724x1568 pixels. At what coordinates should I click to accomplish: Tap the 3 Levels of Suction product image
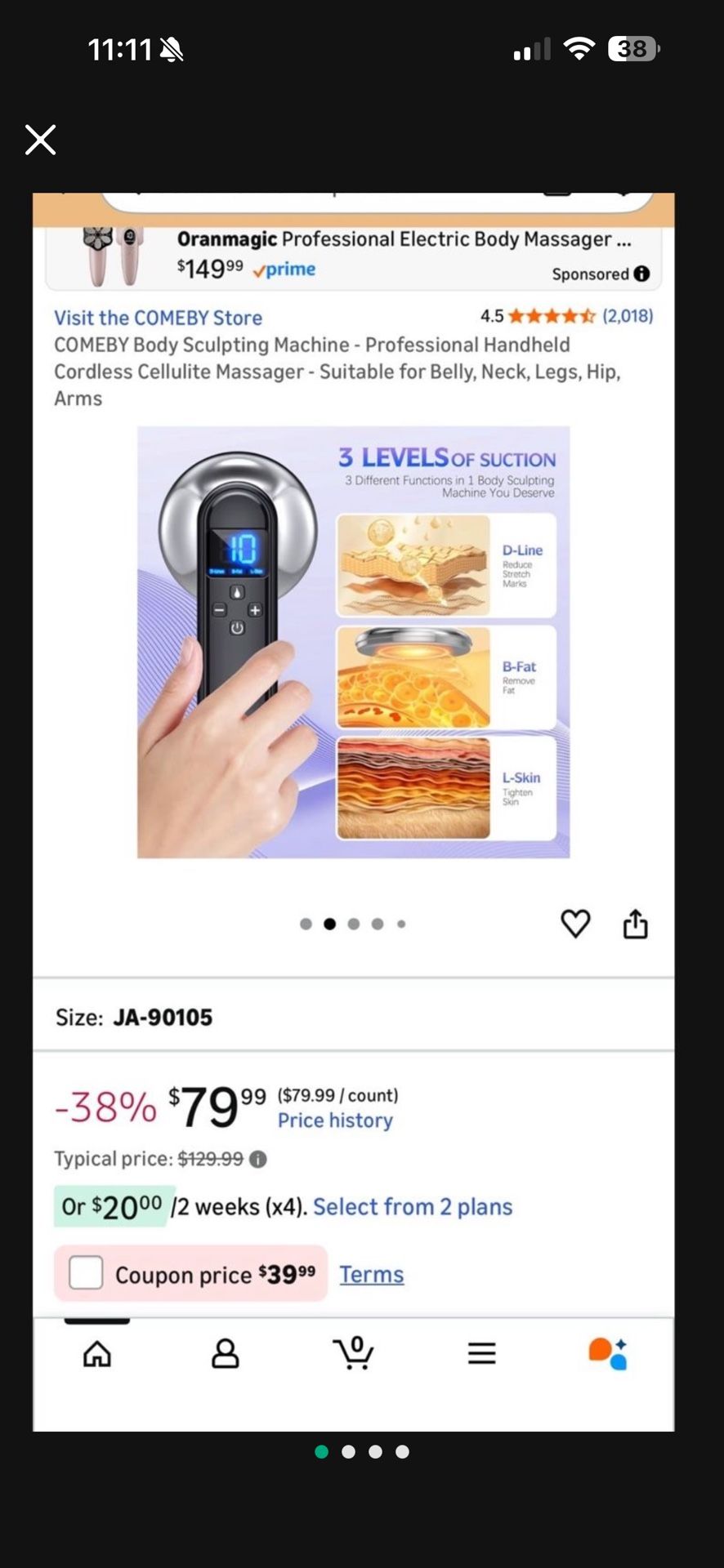click(x=353, y=642)
